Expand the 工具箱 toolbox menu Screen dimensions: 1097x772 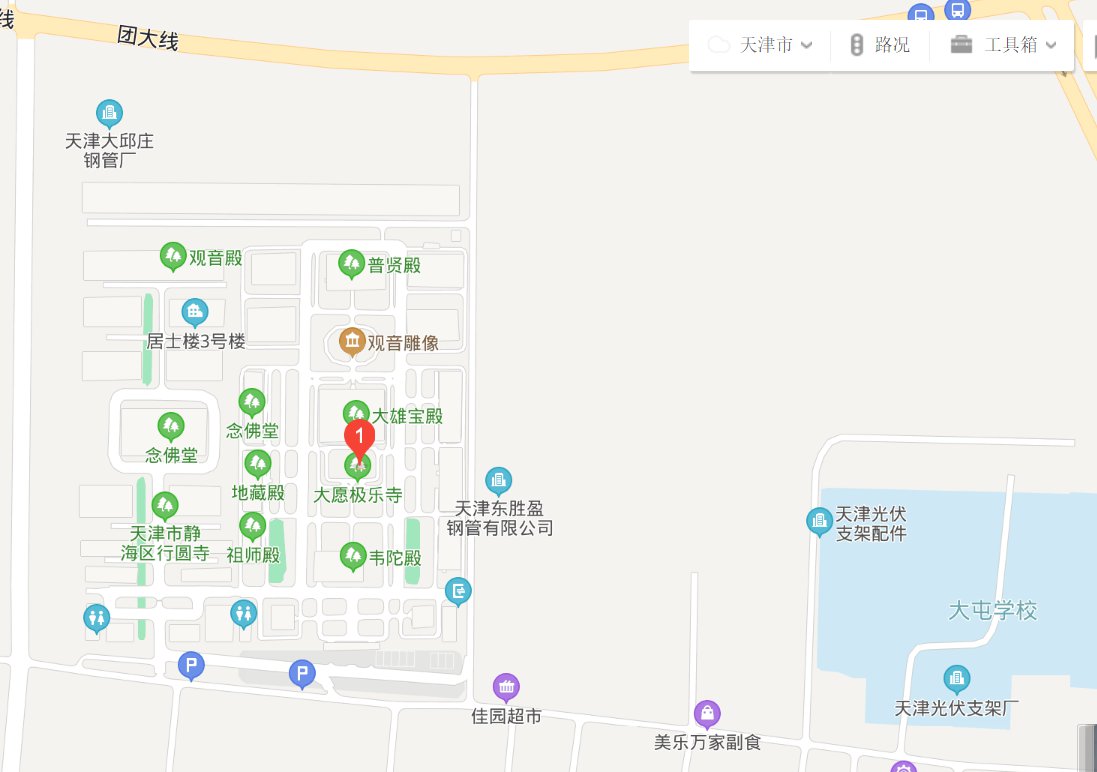[x=1003, y=45]
